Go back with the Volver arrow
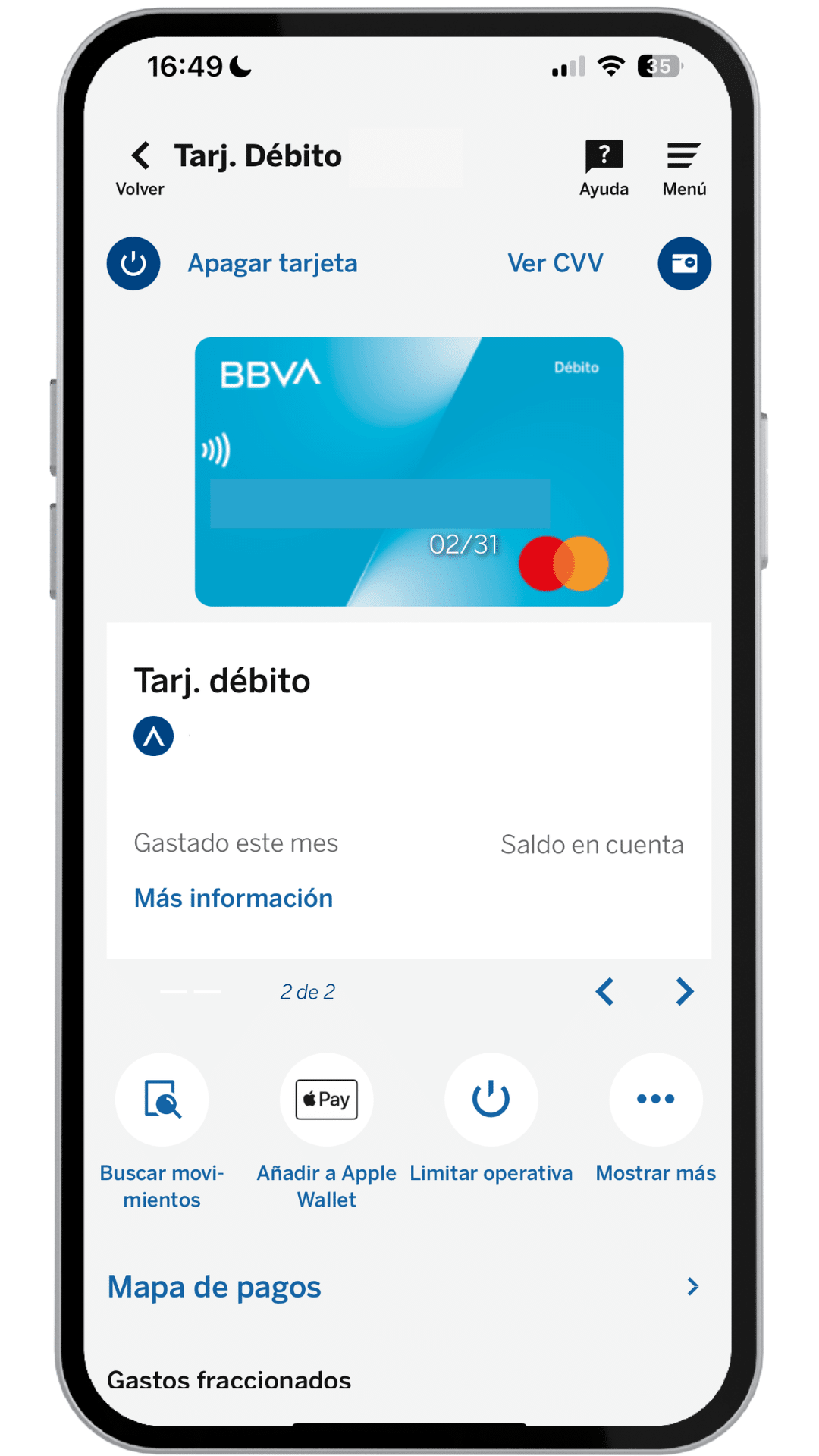This screenshot has height=1456, width=819. click(x=140, y=158)
